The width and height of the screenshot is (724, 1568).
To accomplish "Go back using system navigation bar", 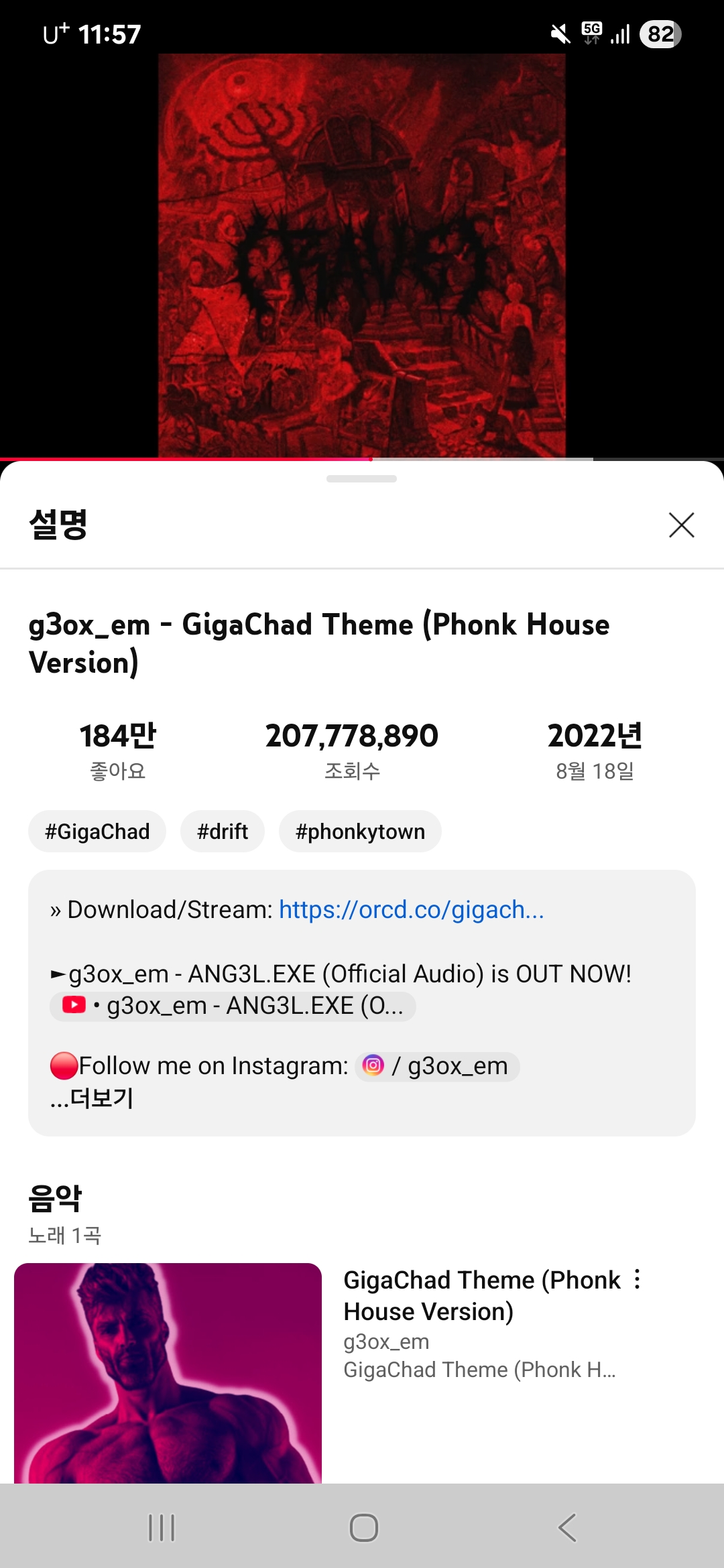I will coord(567,1528).
